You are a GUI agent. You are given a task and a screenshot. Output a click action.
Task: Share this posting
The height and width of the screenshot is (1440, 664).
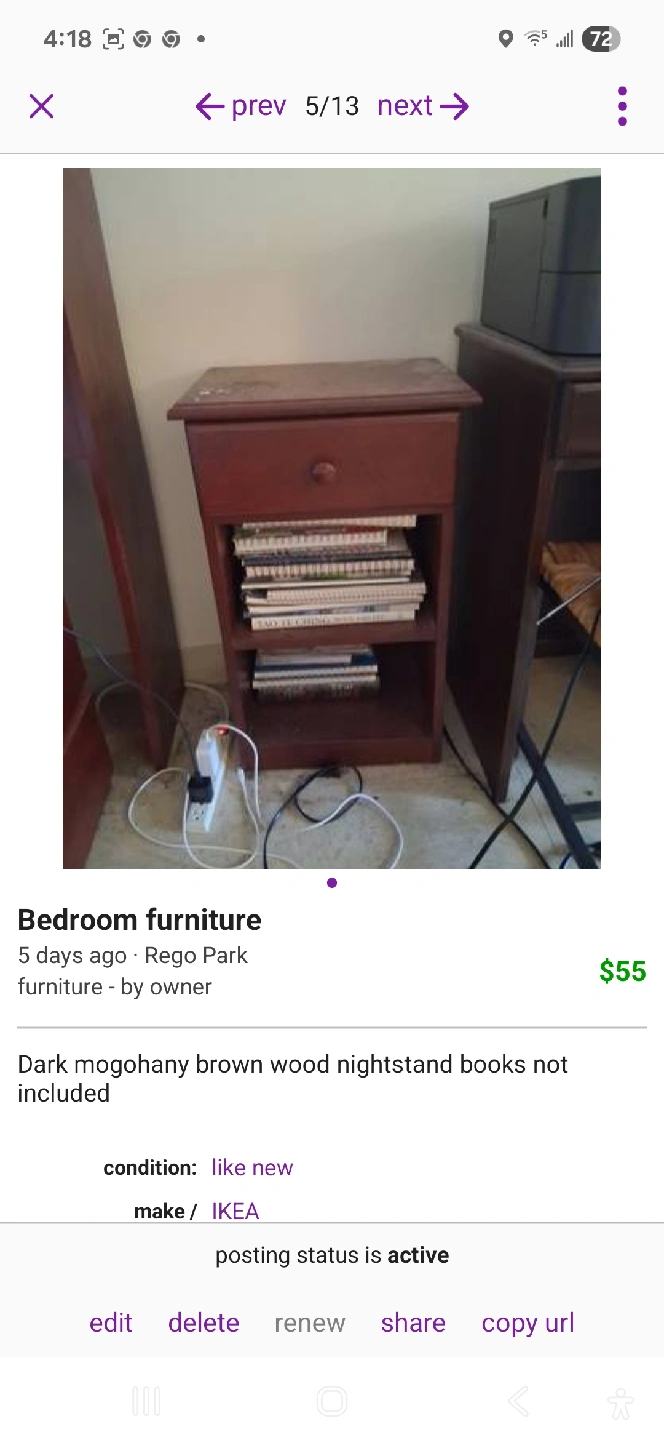(x=413, y=1323)
